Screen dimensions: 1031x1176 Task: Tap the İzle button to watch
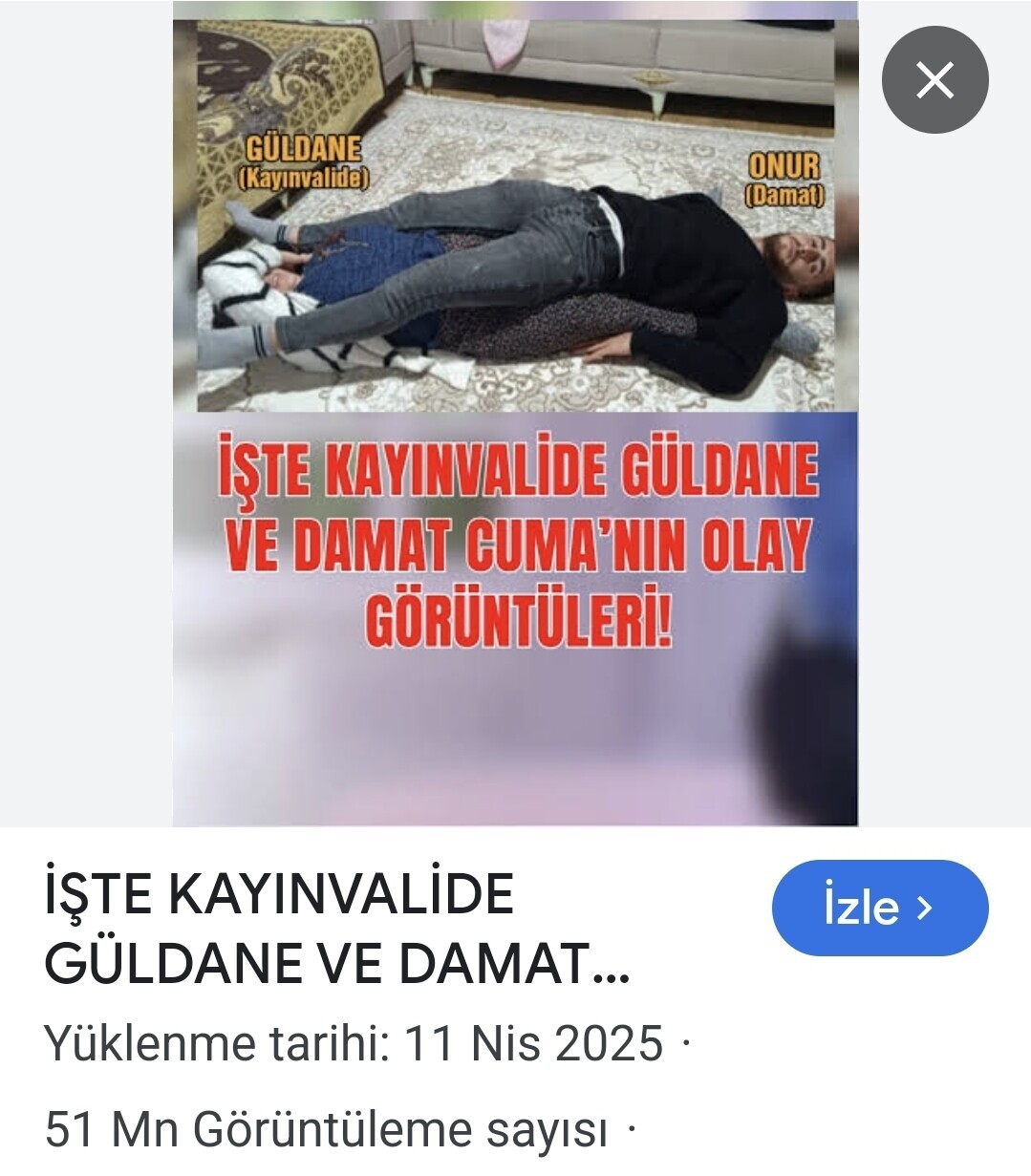click(879, 908)
